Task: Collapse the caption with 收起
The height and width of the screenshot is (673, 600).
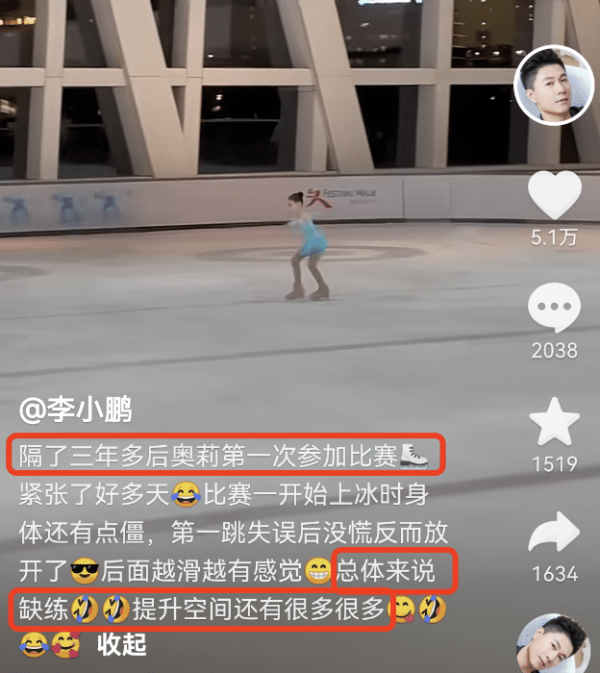Action: [121, 644]
